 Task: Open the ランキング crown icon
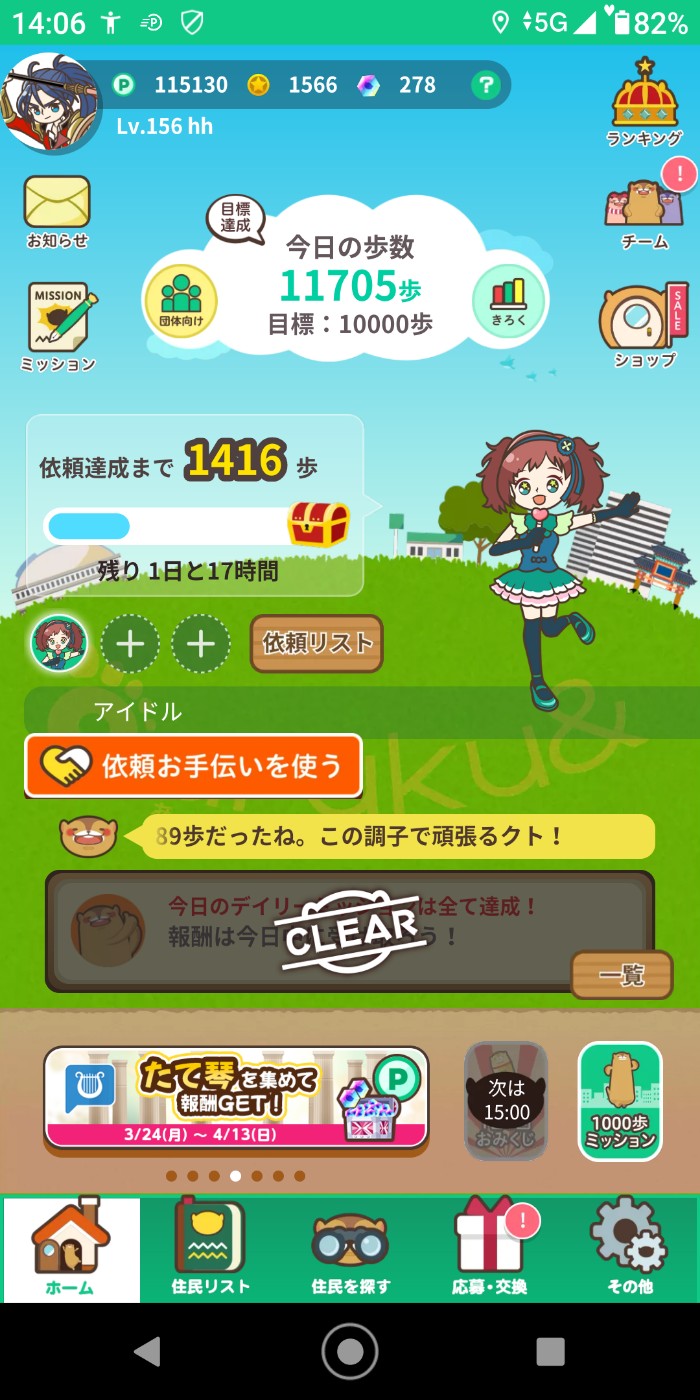tap(644, 102)
